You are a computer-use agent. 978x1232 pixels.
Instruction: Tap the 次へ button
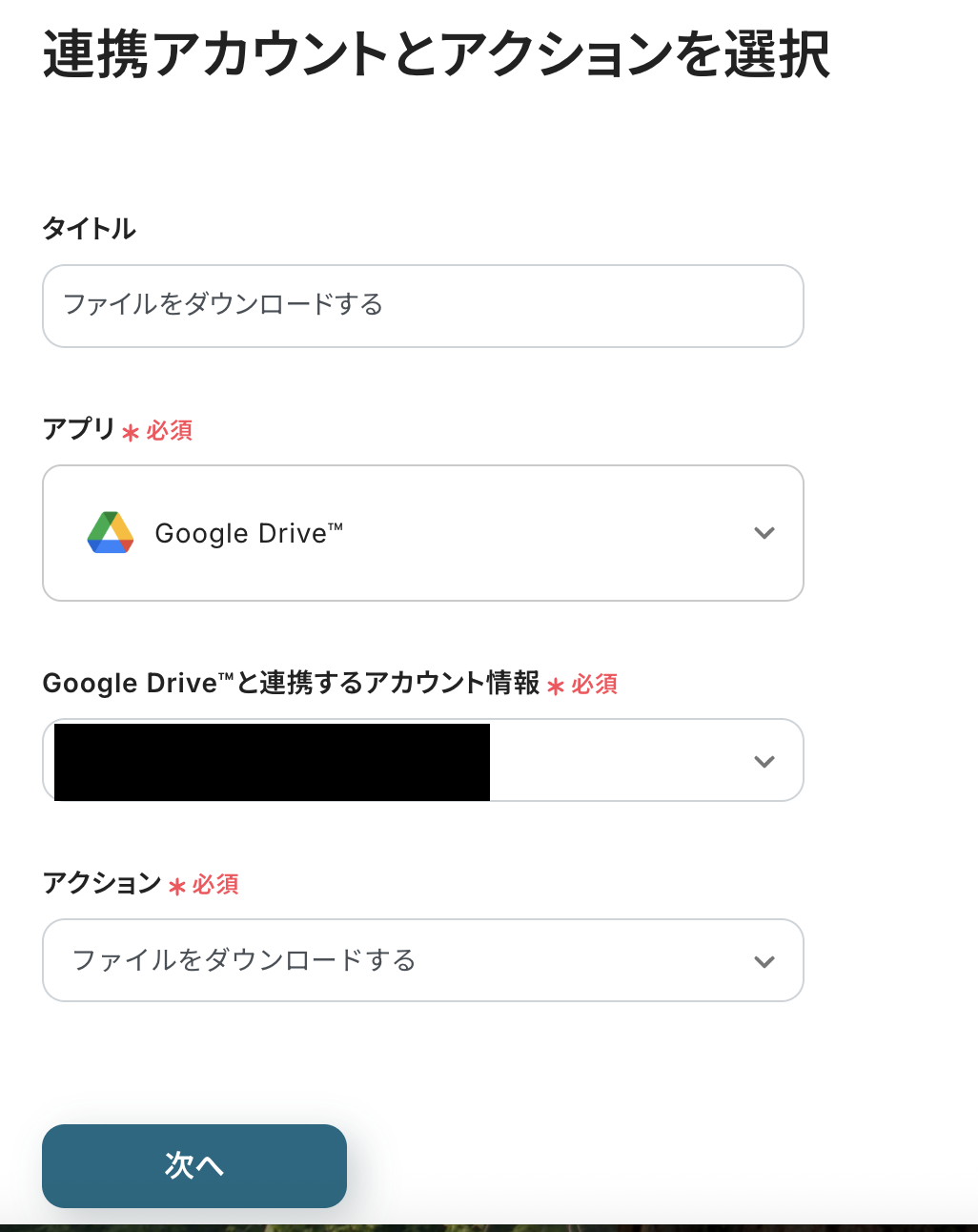click(194, 1165)
